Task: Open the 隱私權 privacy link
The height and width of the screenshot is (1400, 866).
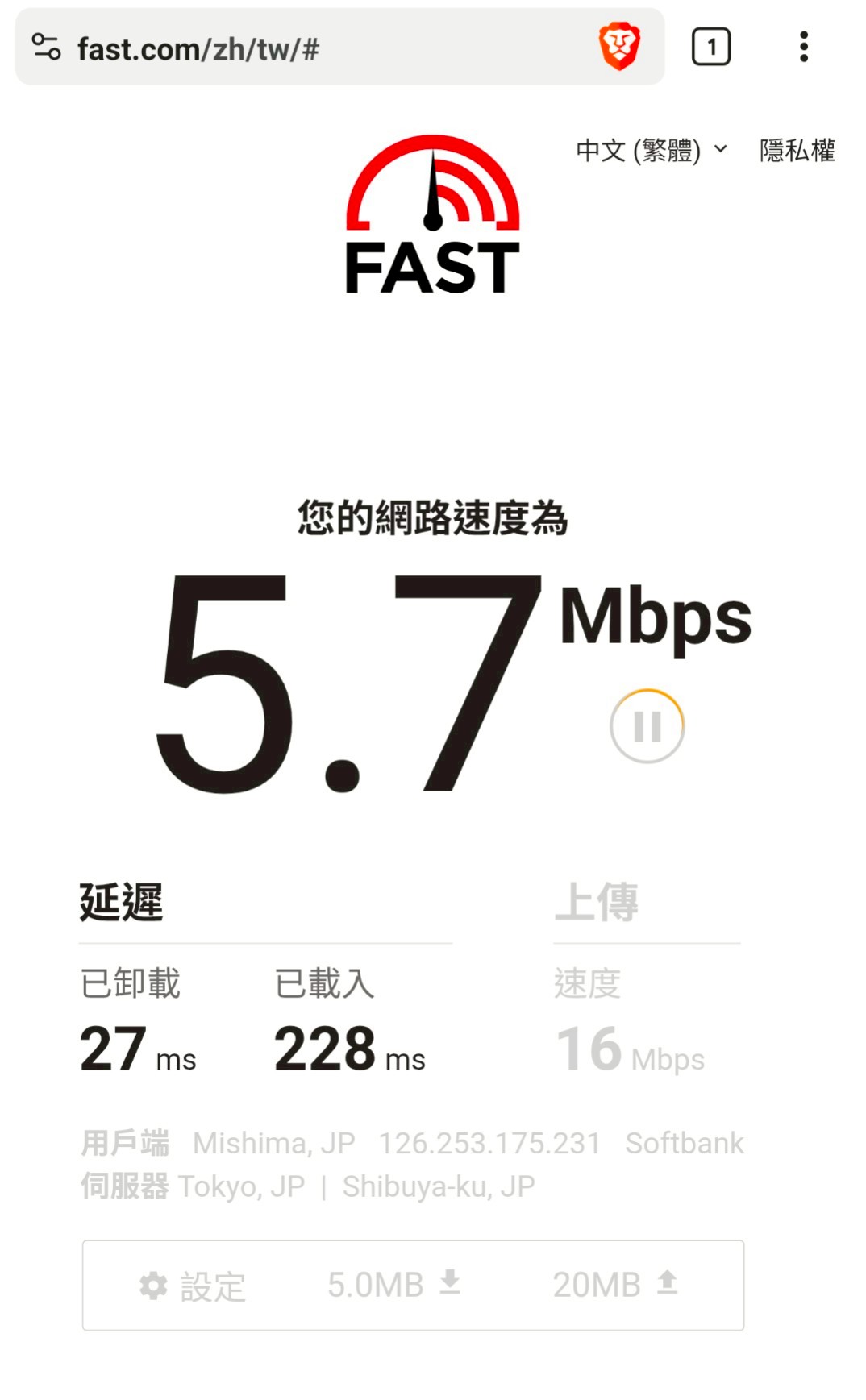Action: [797, 151]
